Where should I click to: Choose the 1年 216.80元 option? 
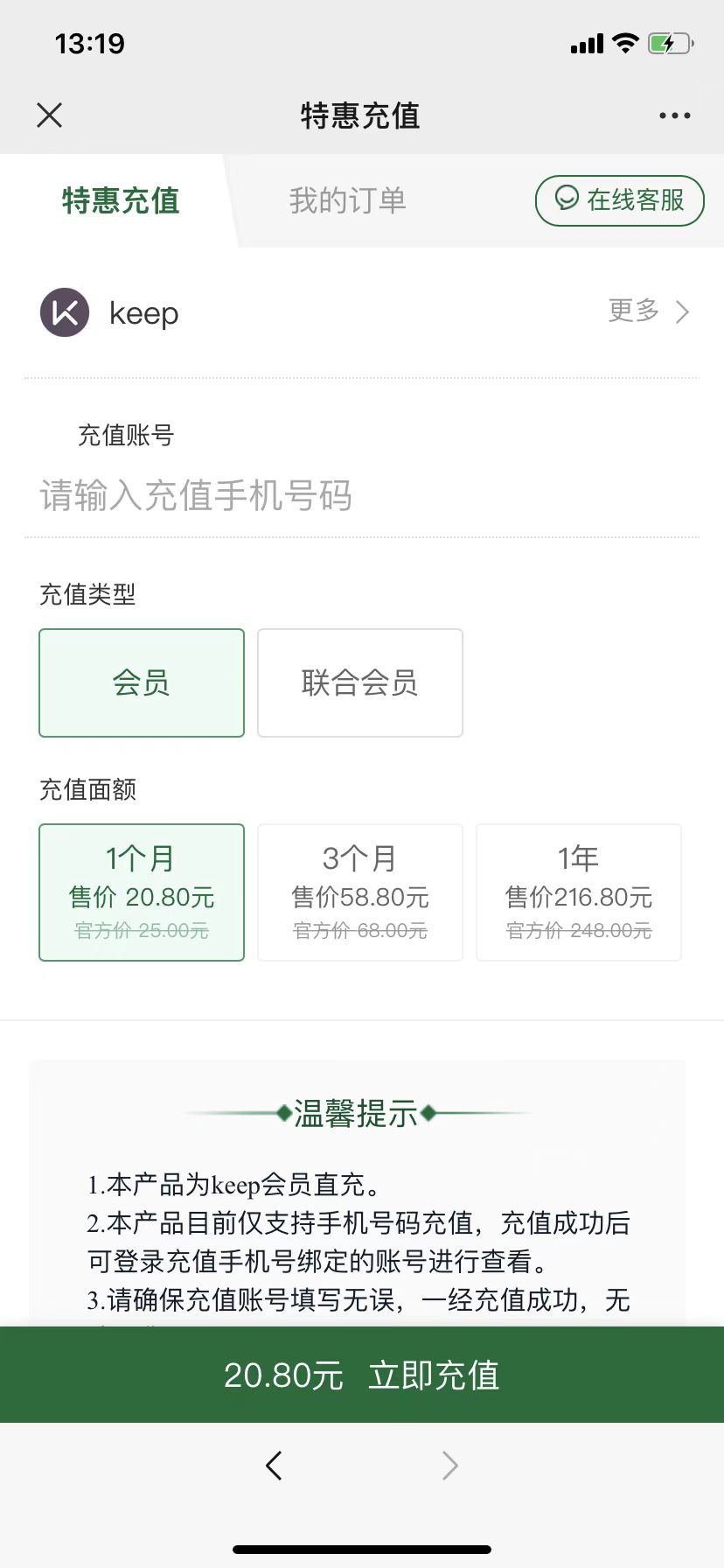click(578, 892)
